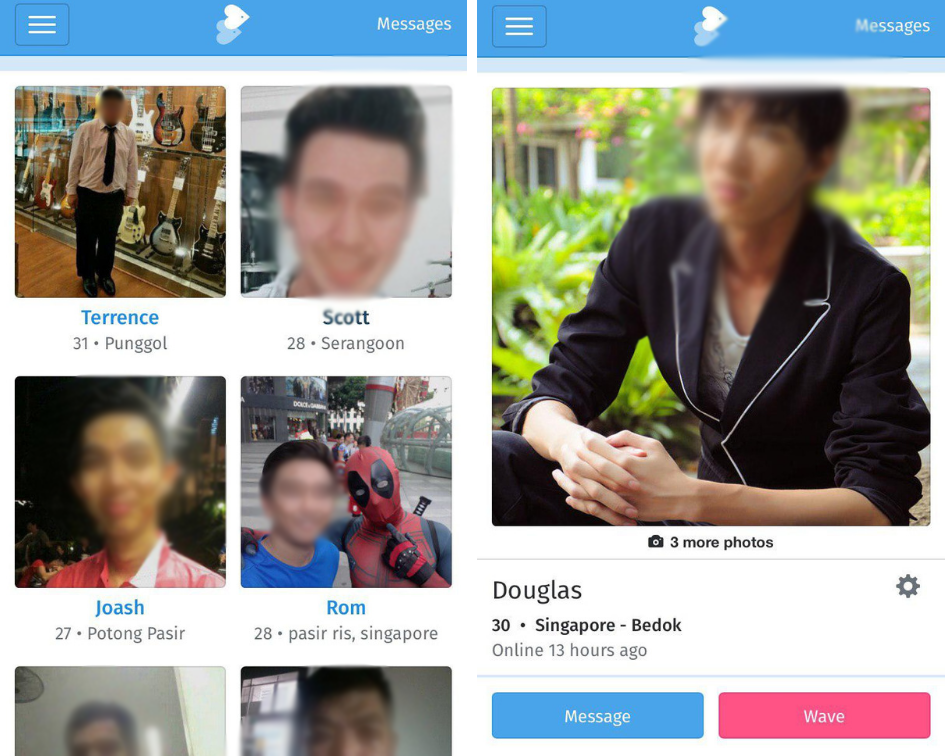Open the gear settings icon beside Douglas
945x756 pixels.
point(907,586)
